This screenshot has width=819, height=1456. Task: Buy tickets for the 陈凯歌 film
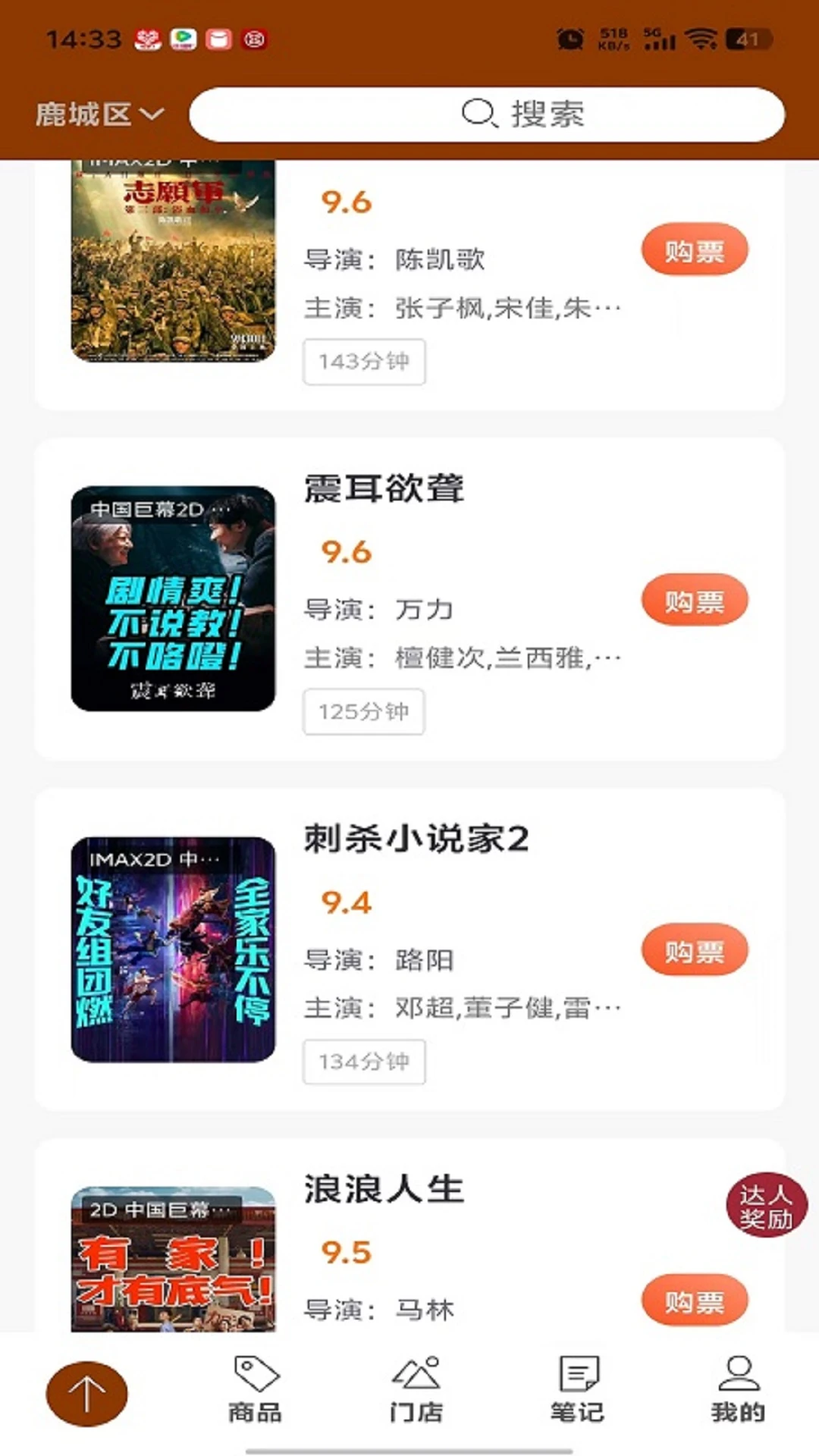(x=694, y=249)
